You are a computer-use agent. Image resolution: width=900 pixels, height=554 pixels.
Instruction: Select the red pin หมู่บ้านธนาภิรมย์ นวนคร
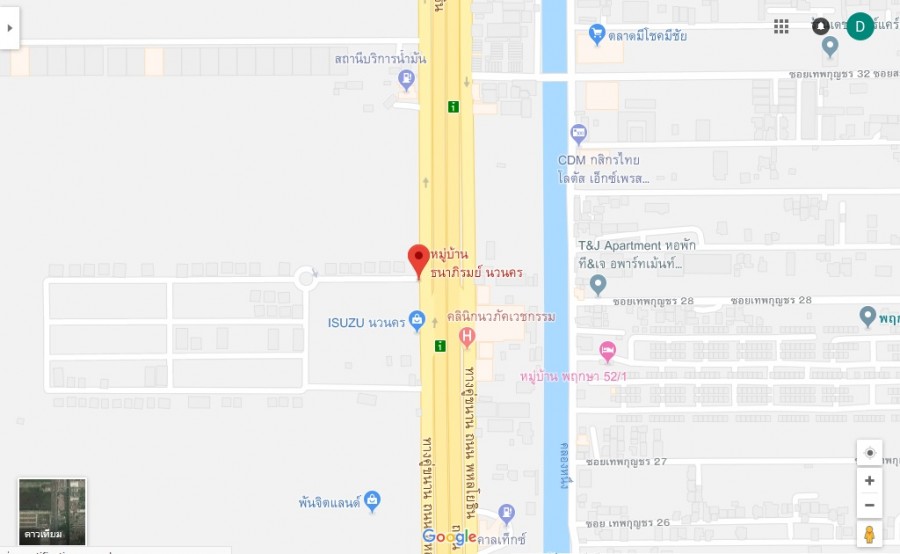tap(419, 259)
